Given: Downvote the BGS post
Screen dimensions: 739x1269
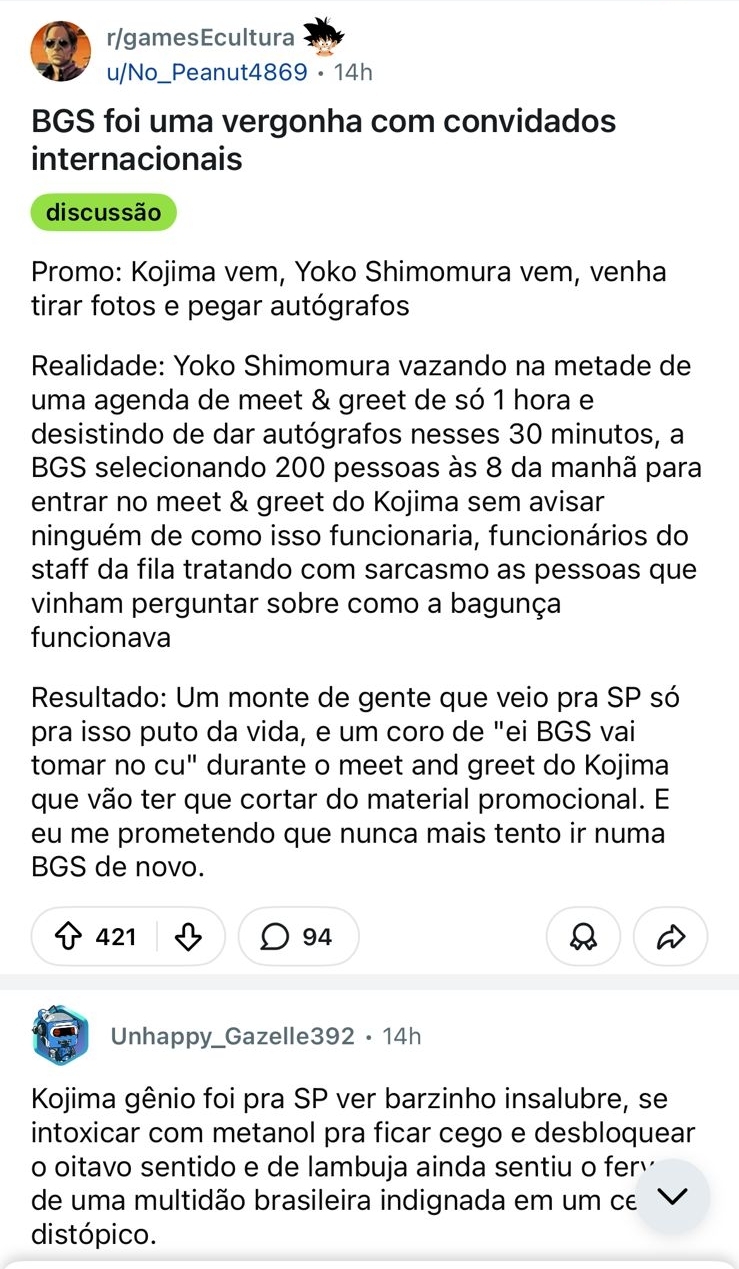Looking at the screenshot, I should click(x=187, y=937).
